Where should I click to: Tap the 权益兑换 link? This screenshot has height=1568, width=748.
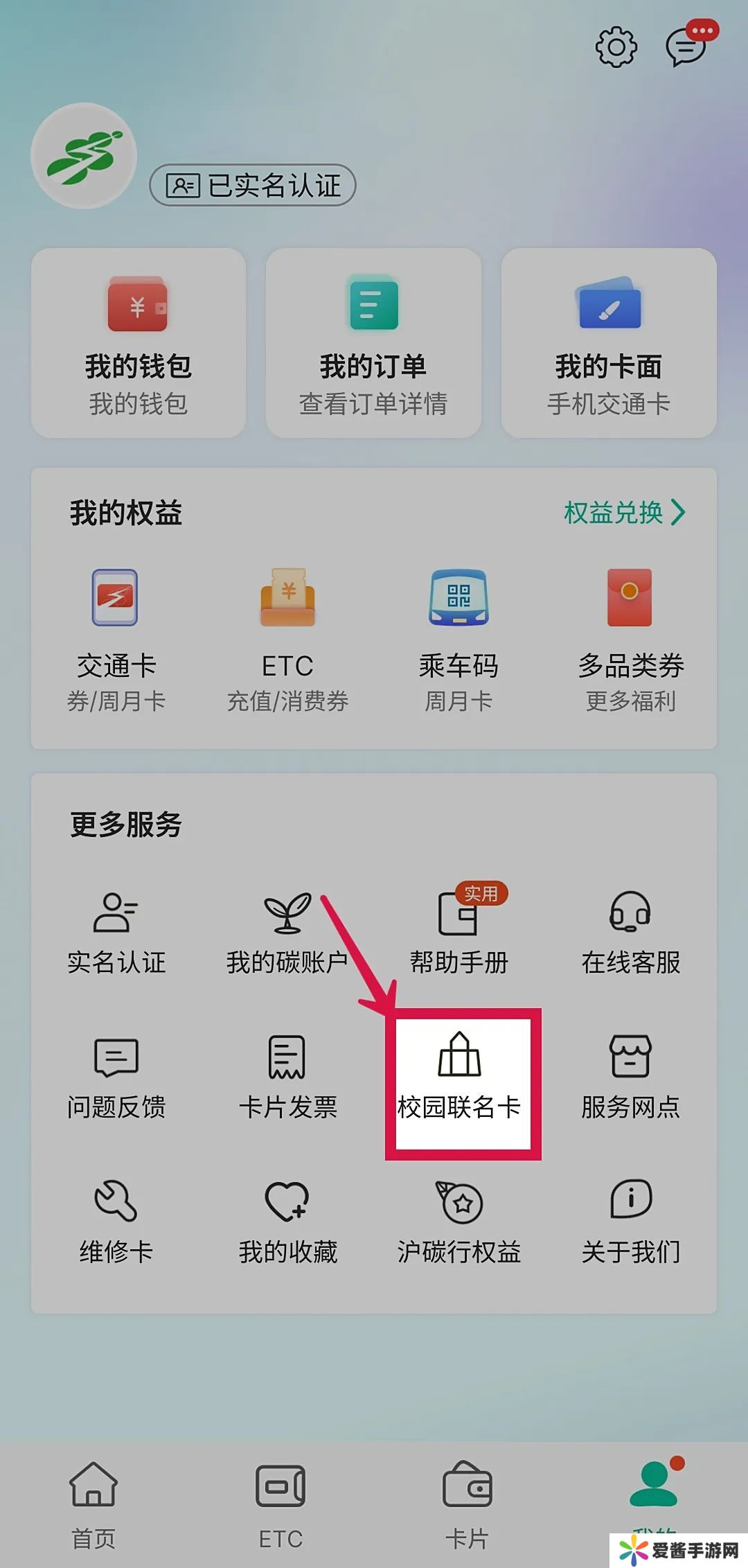click(x=623, y=513)
